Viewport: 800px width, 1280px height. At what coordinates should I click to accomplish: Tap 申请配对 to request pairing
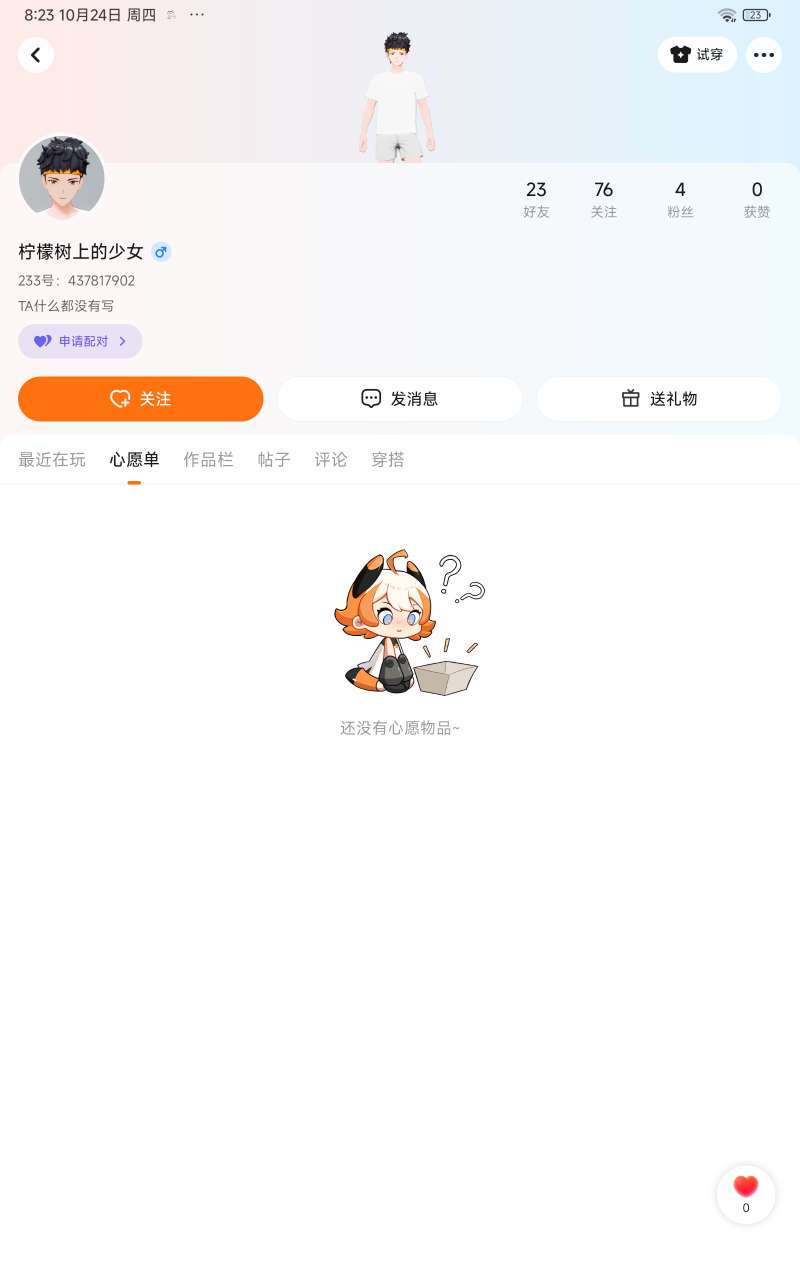[80, 341]
